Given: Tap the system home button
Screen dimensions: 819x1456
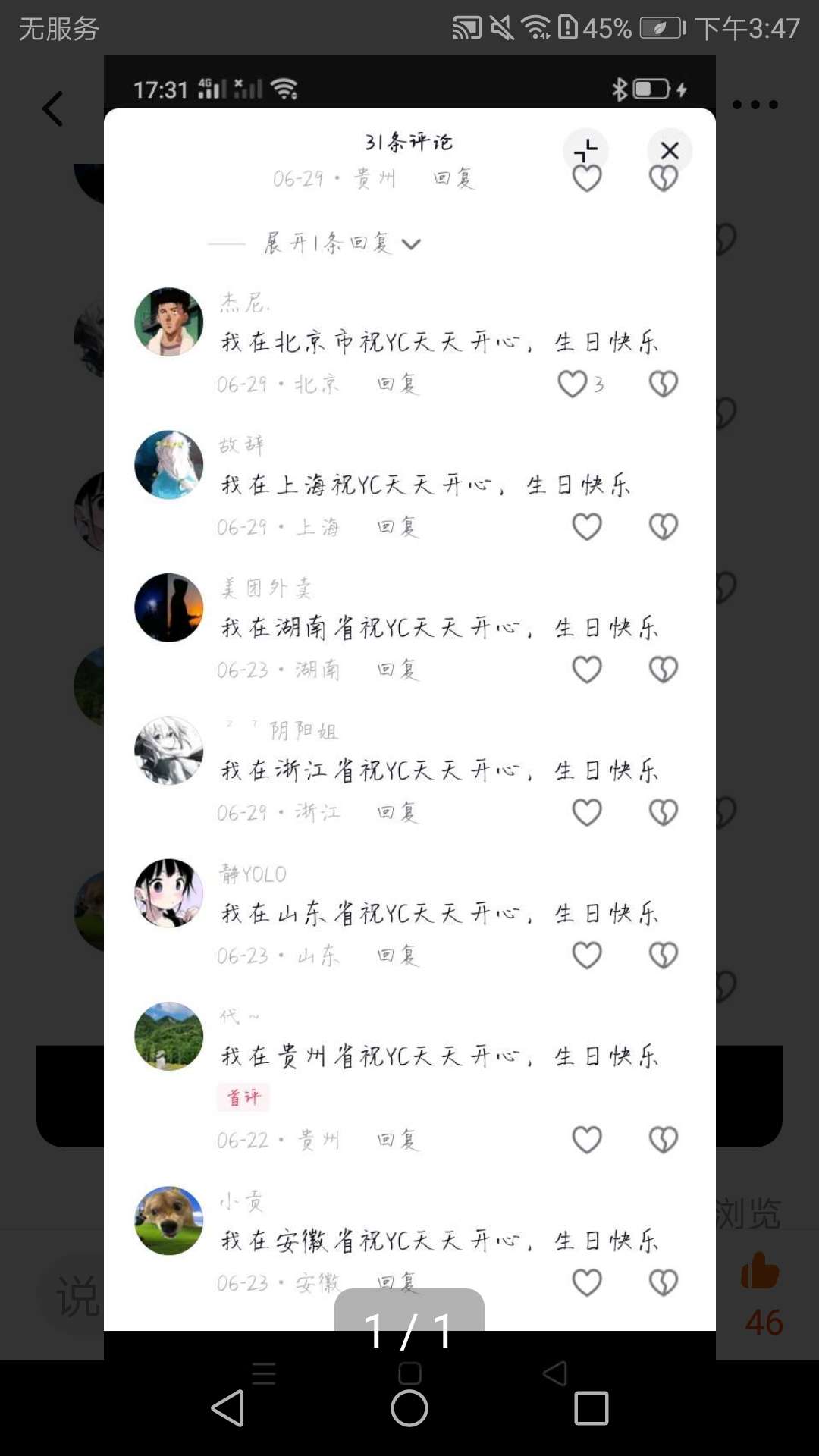Looking at the screenshot, I should click(409, 1408).
